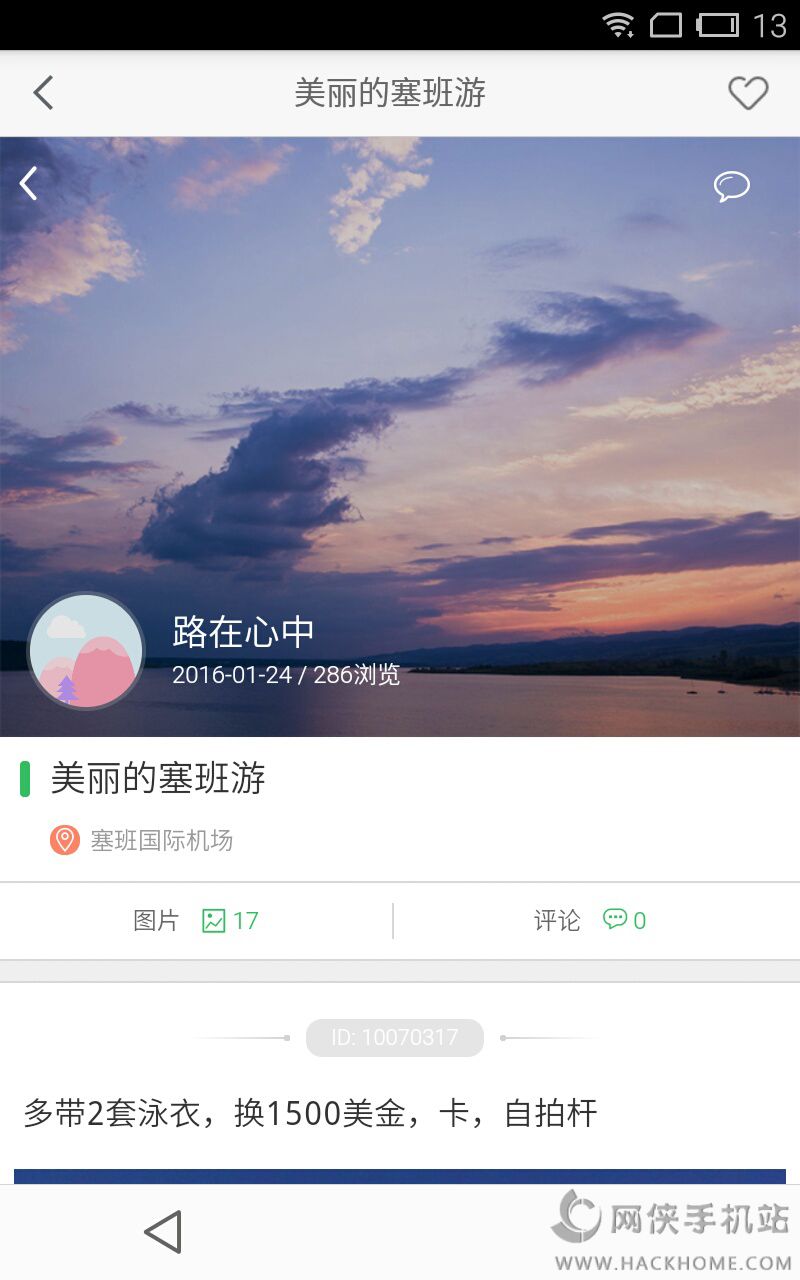This screenshot has width=800, height=1280.
Task: View the 17 pictures under 图片
Action: 196,920
